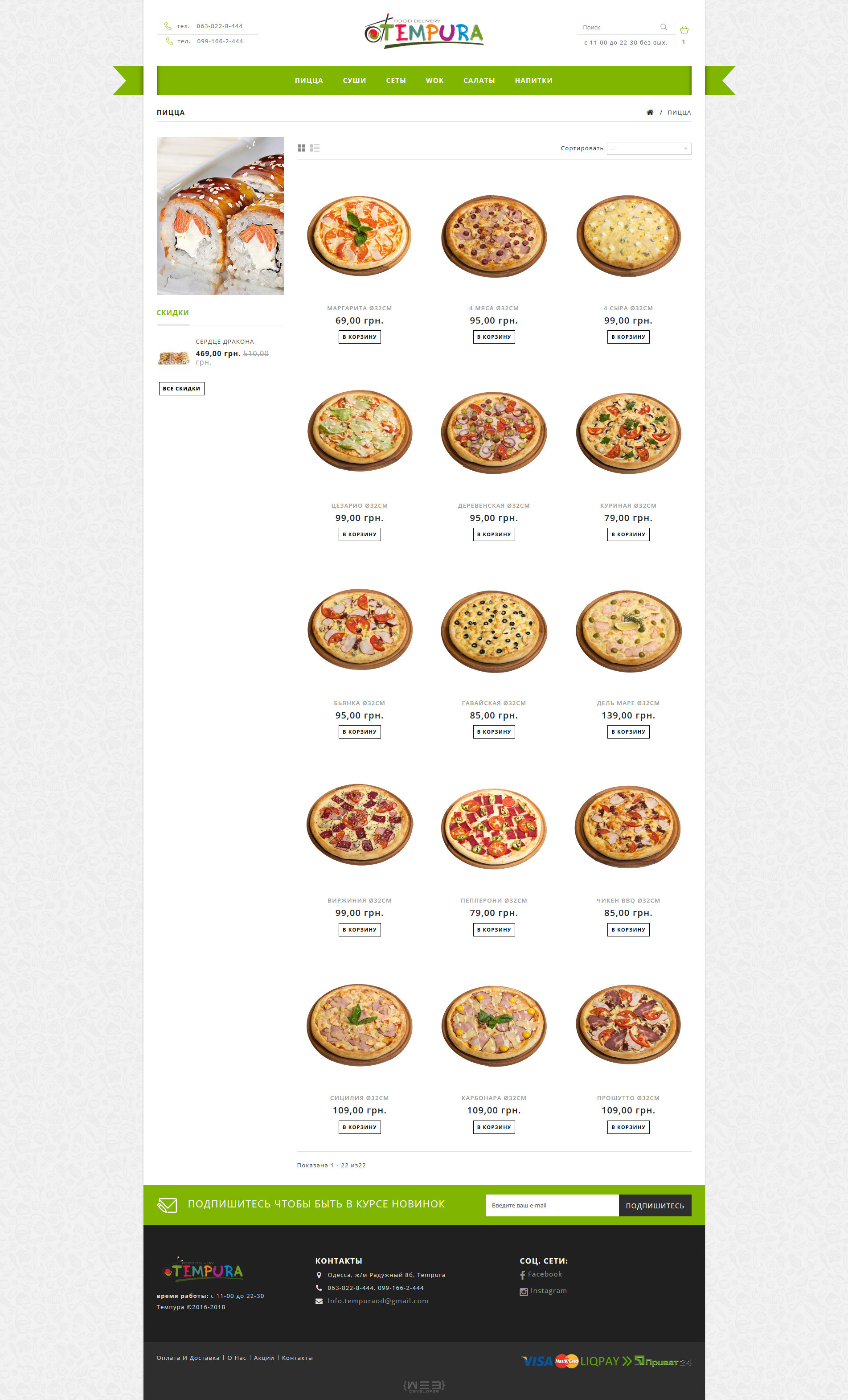Switch to the WOK category
This screenshot has height=1400, width=848.
pyautogui.click(x=434, y=81)
